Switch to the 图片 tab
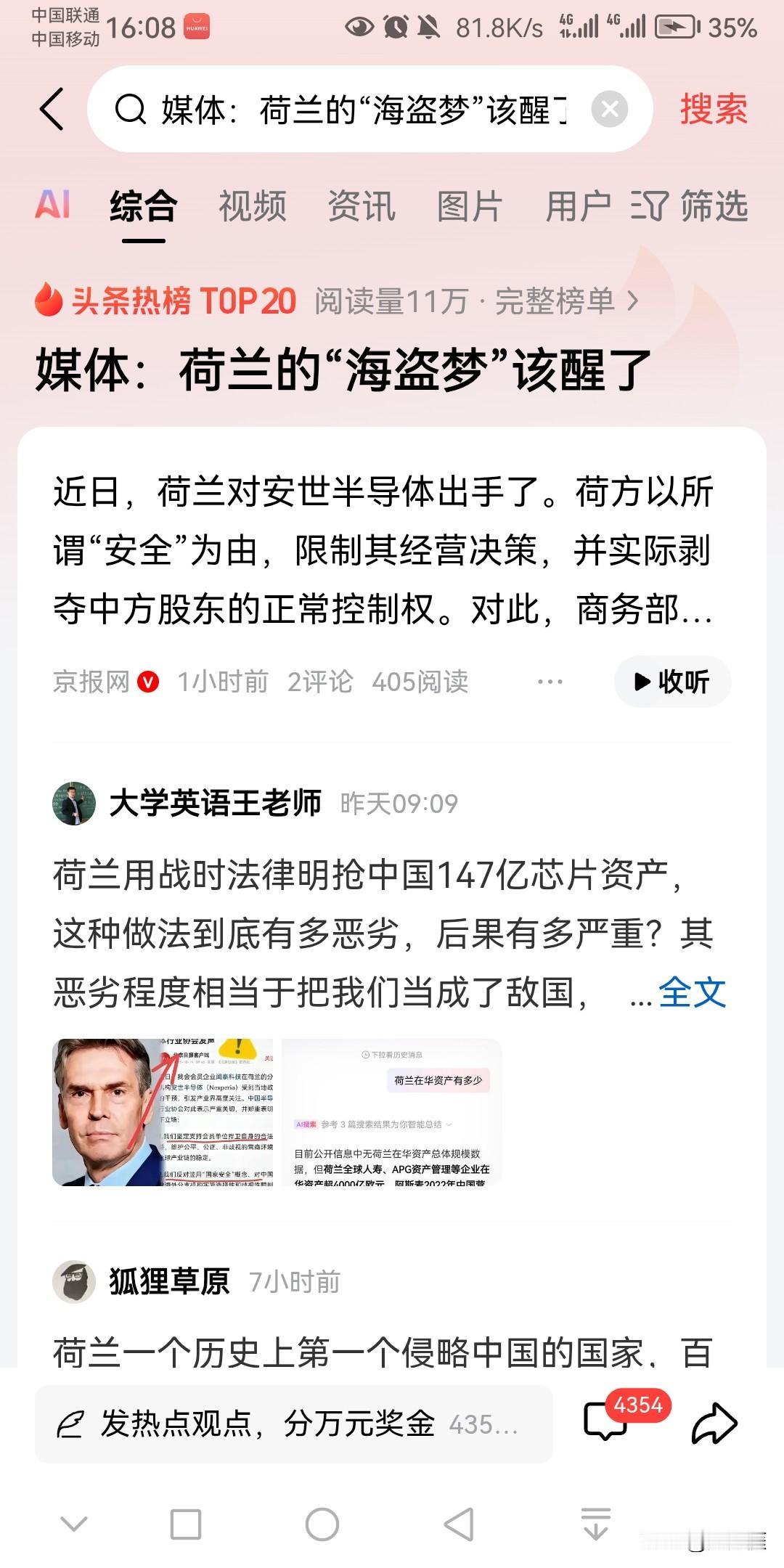The image size is (784, 1568). (x=470, y=205)
